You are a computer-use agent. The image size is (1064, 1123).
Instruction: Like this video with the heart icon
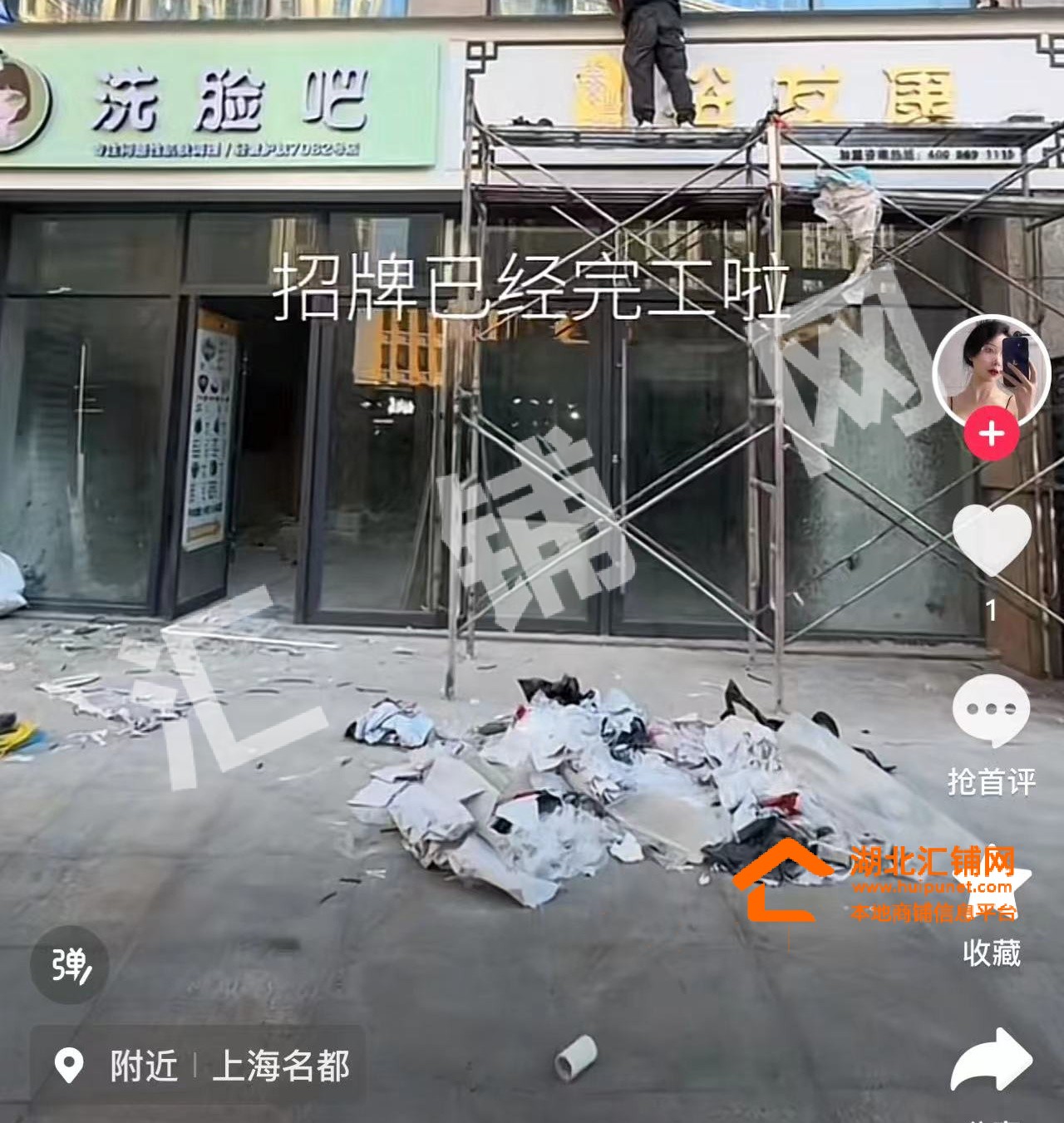[991, 539]
